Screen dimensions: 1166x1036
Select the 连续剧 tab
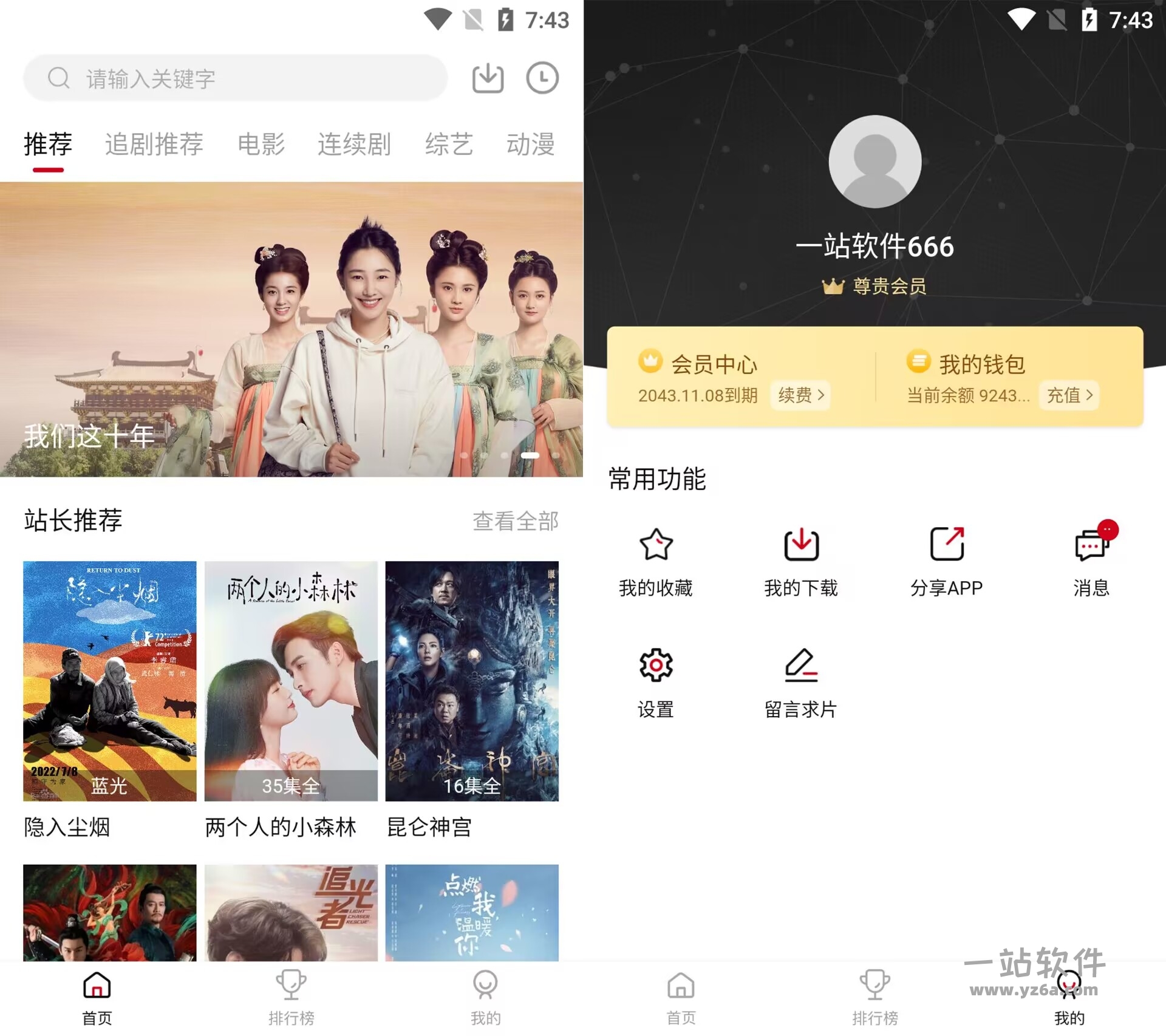point(354,145)
